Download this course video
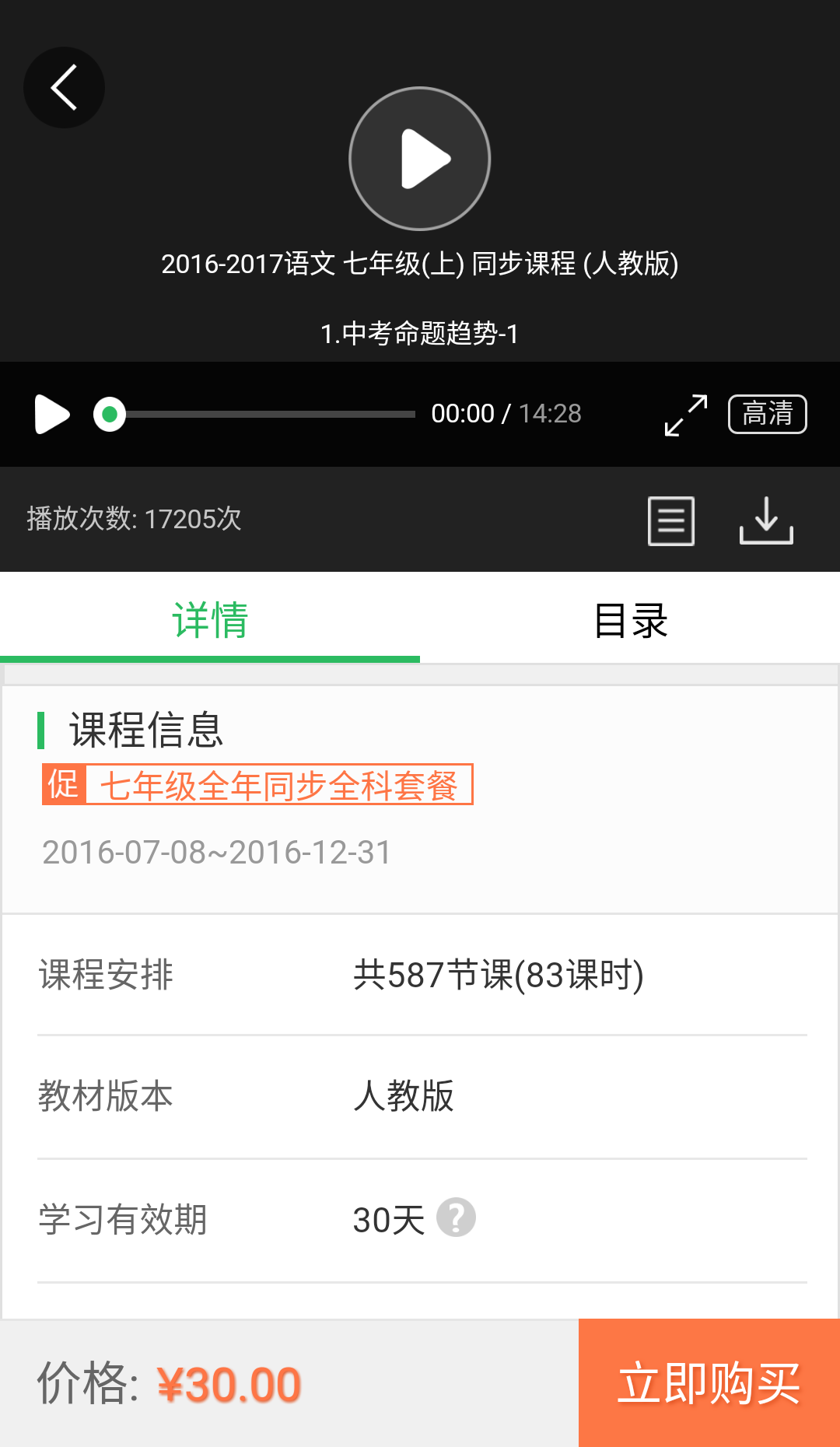The height and width of the screenshot is (1447, 840). point(766,520)
